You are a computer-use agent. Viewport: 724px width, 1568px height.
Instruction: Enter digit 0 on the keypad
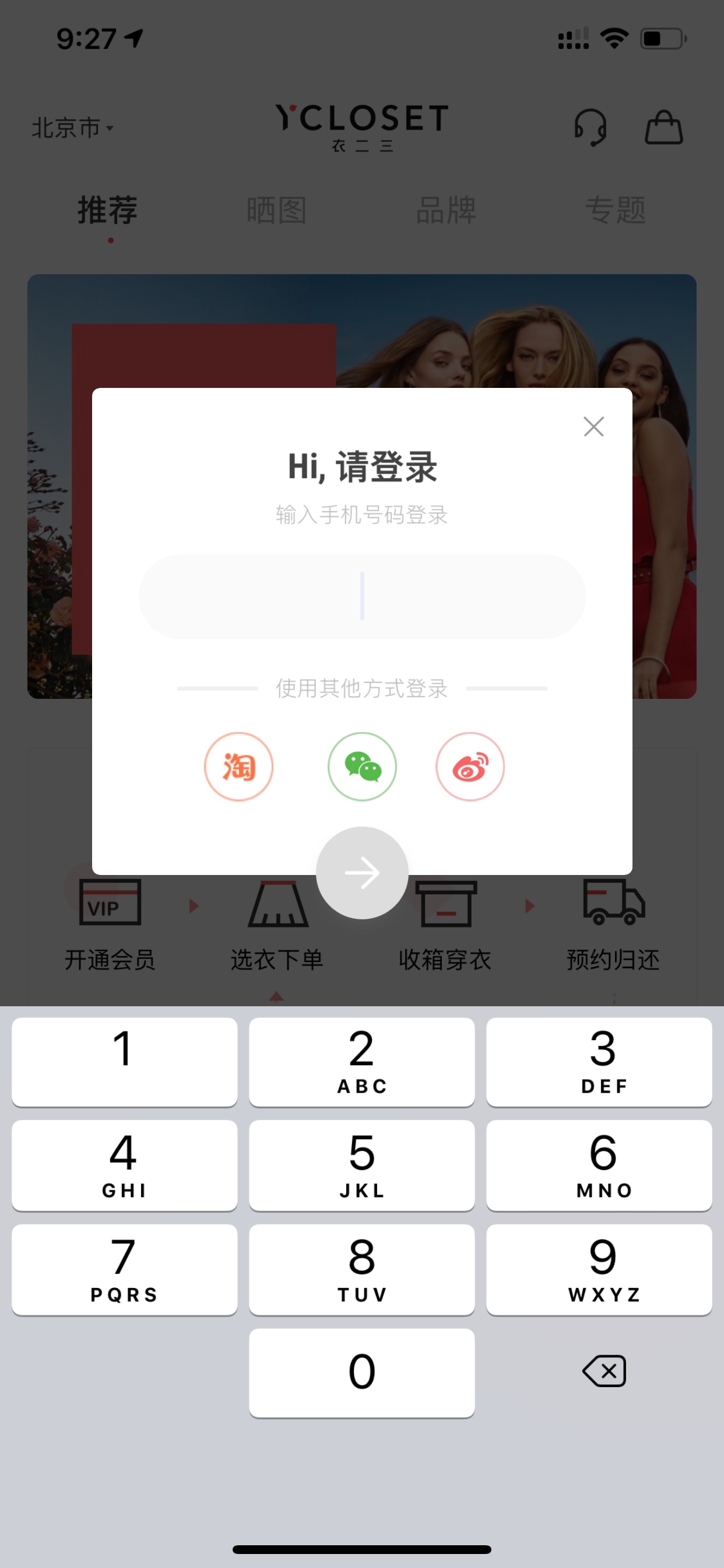tap(362, 1373)
